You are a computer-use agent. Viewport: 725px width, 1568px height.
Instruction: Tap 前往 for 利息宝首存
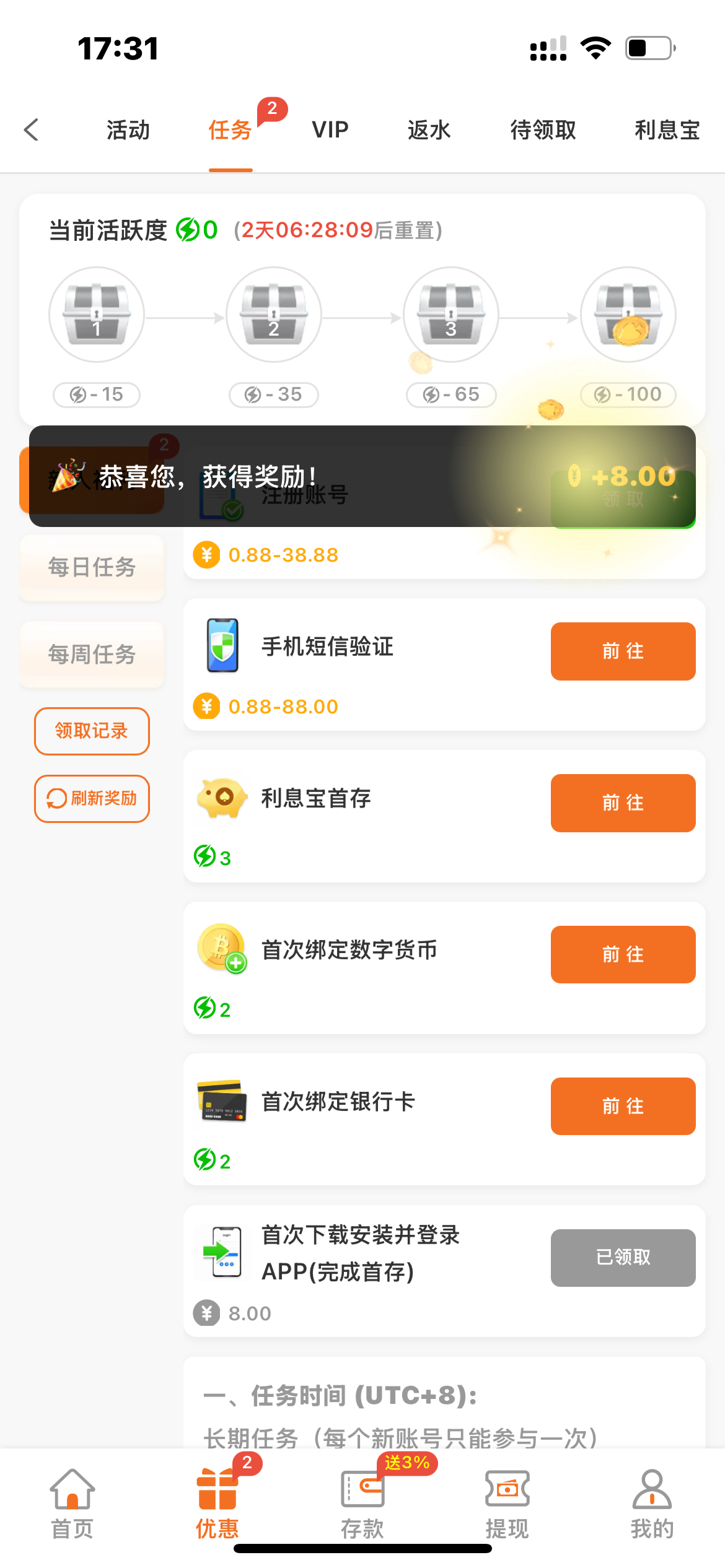coord(623,803)
